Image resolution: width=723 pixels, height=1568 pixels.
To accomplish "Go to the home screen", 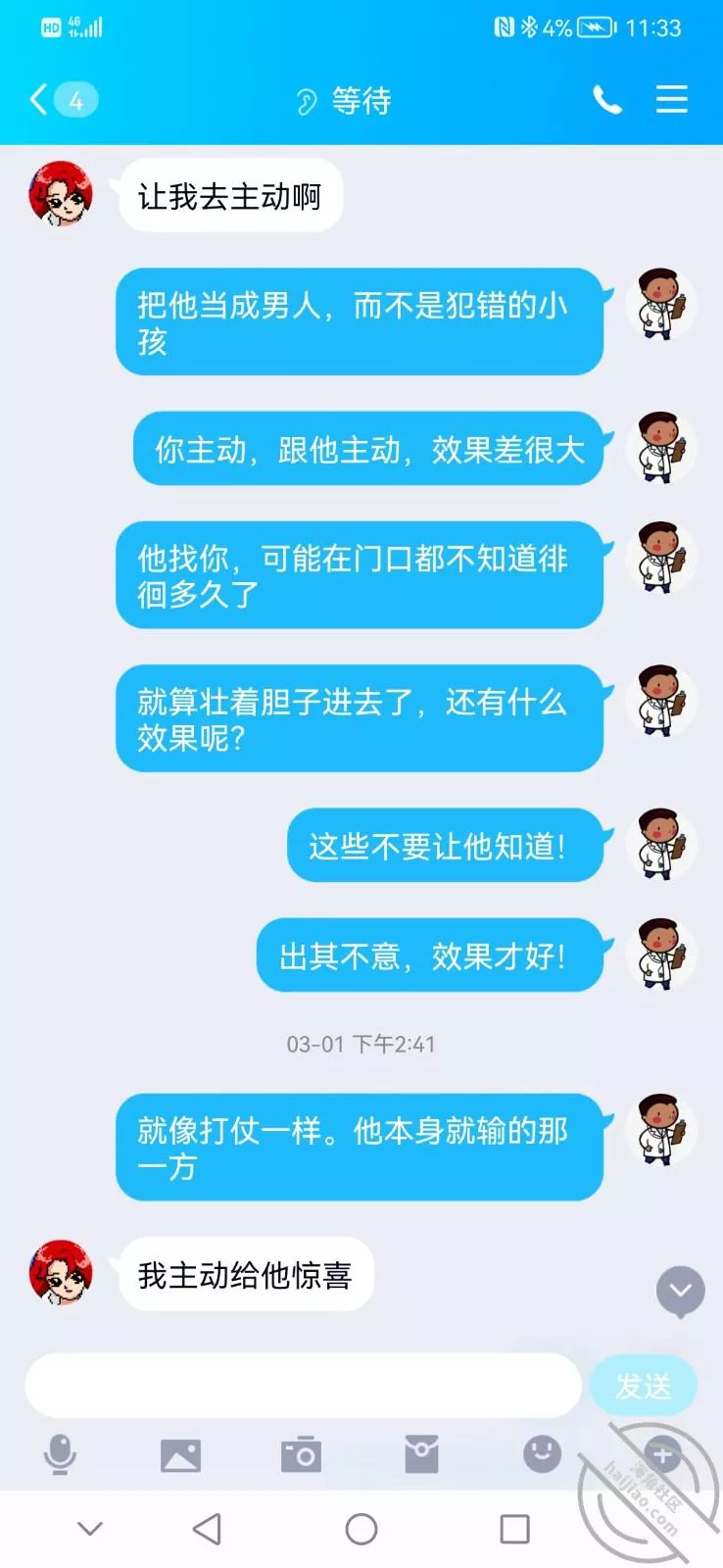I will [361, 1529].
